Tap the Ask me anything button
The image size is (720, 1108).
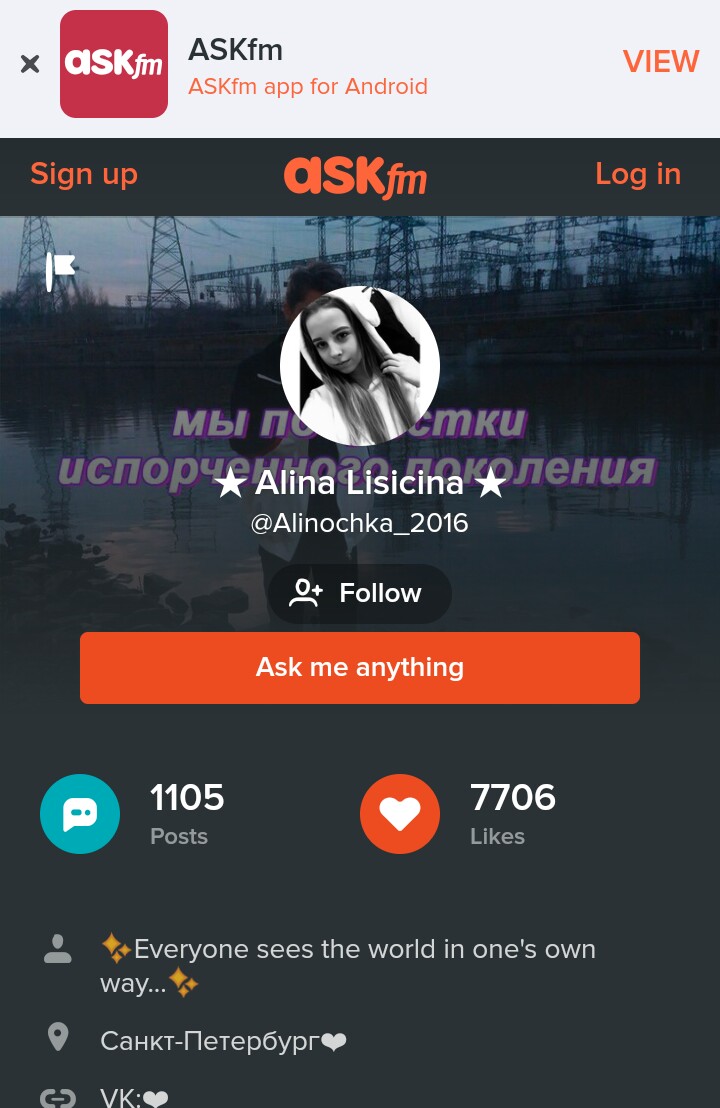point(360,667)
